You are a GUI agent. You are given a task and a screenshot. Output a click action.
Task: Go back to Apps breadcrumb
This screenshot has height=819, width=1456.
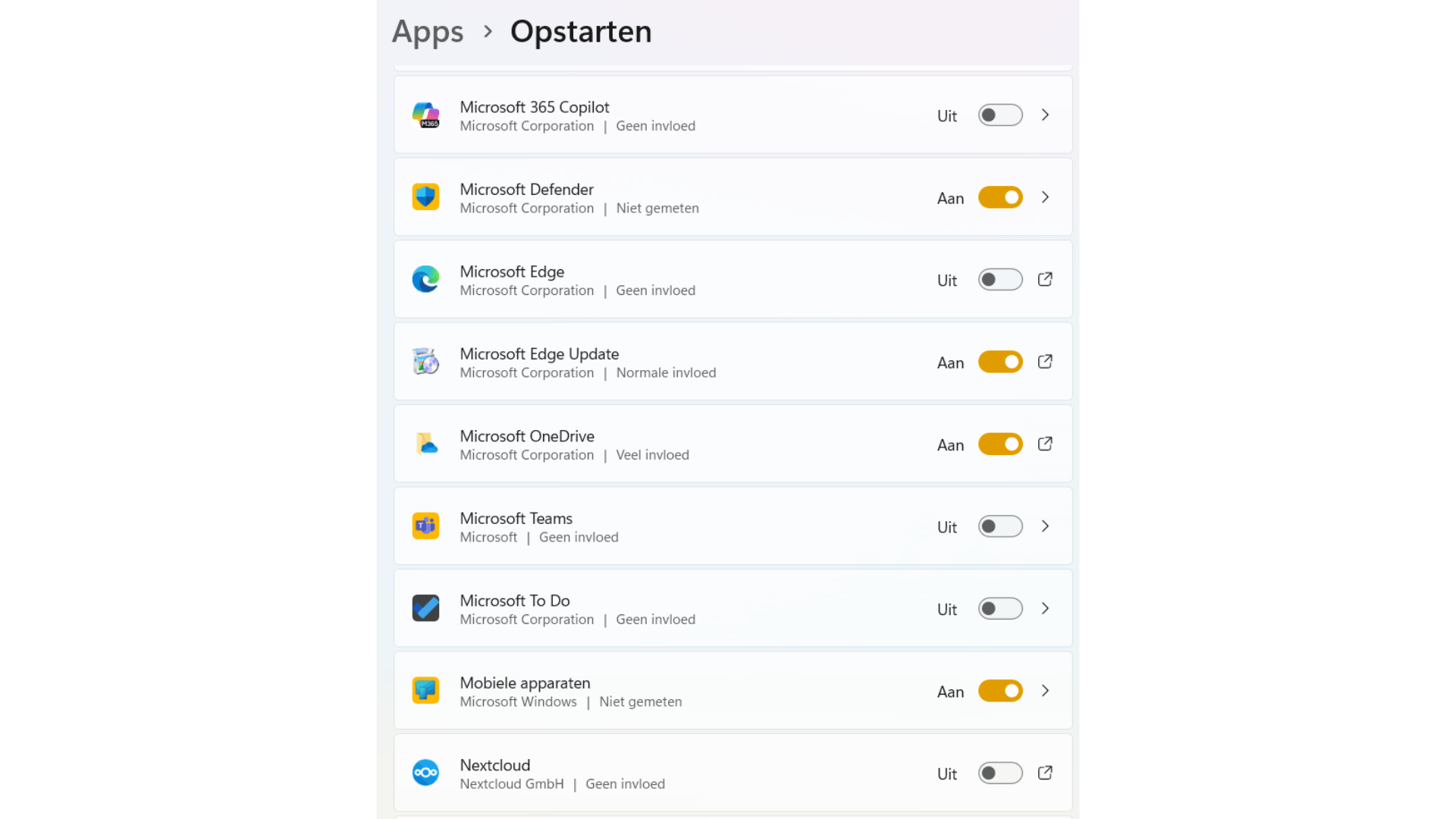[427, 32]
